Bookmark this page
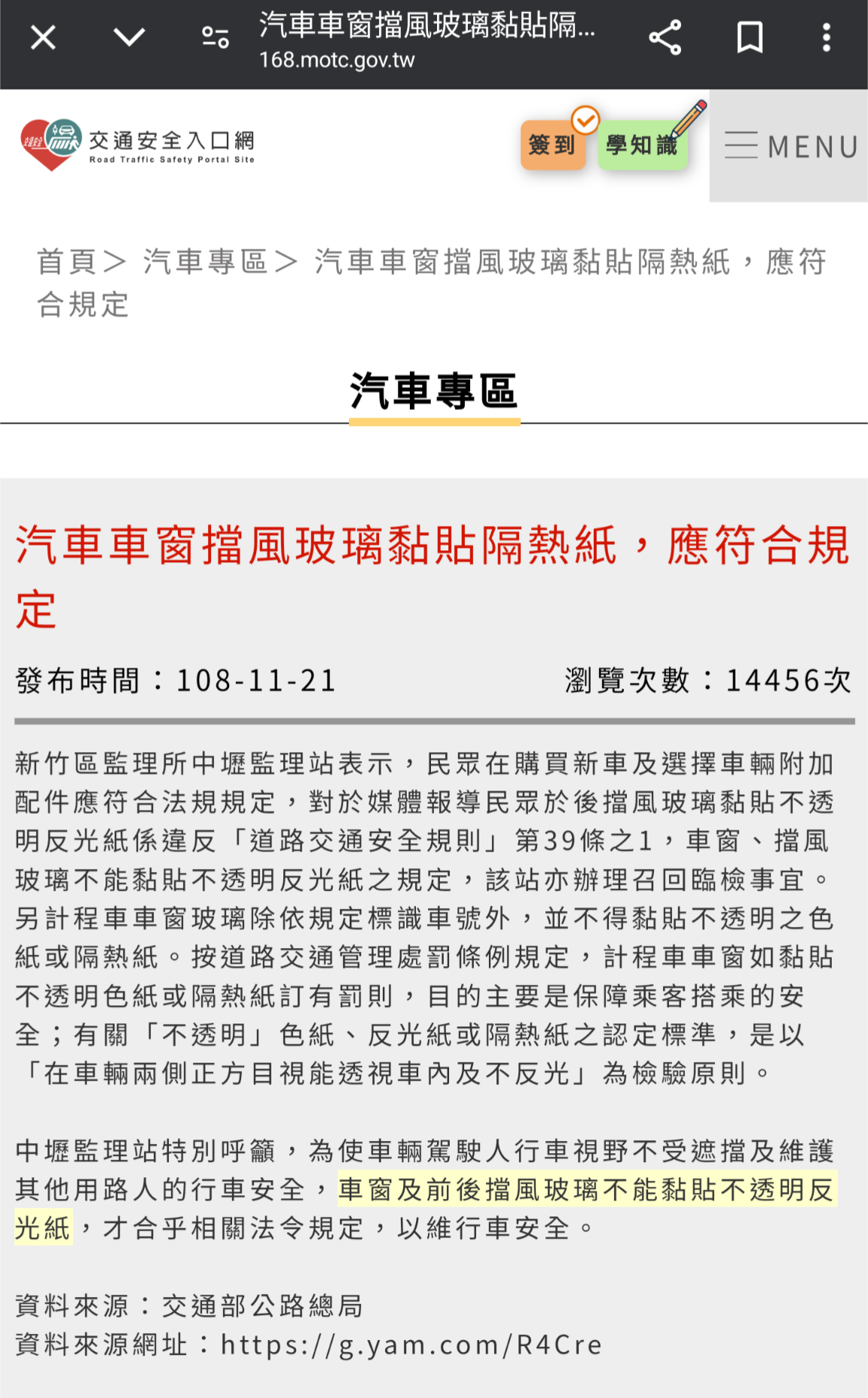Screen dimensions: 868x1398 750,38
